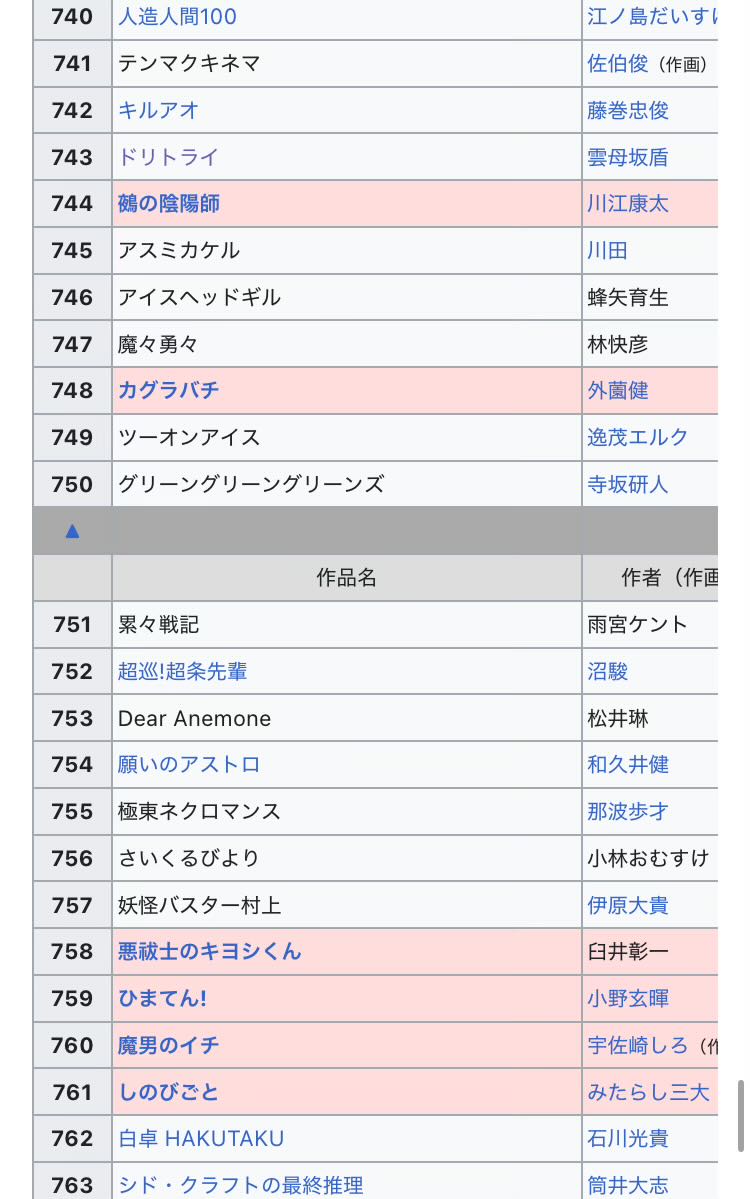Screen dimensions: 750x1199
Task: Open author 川江康太's page
Action: tap(628, 204)
